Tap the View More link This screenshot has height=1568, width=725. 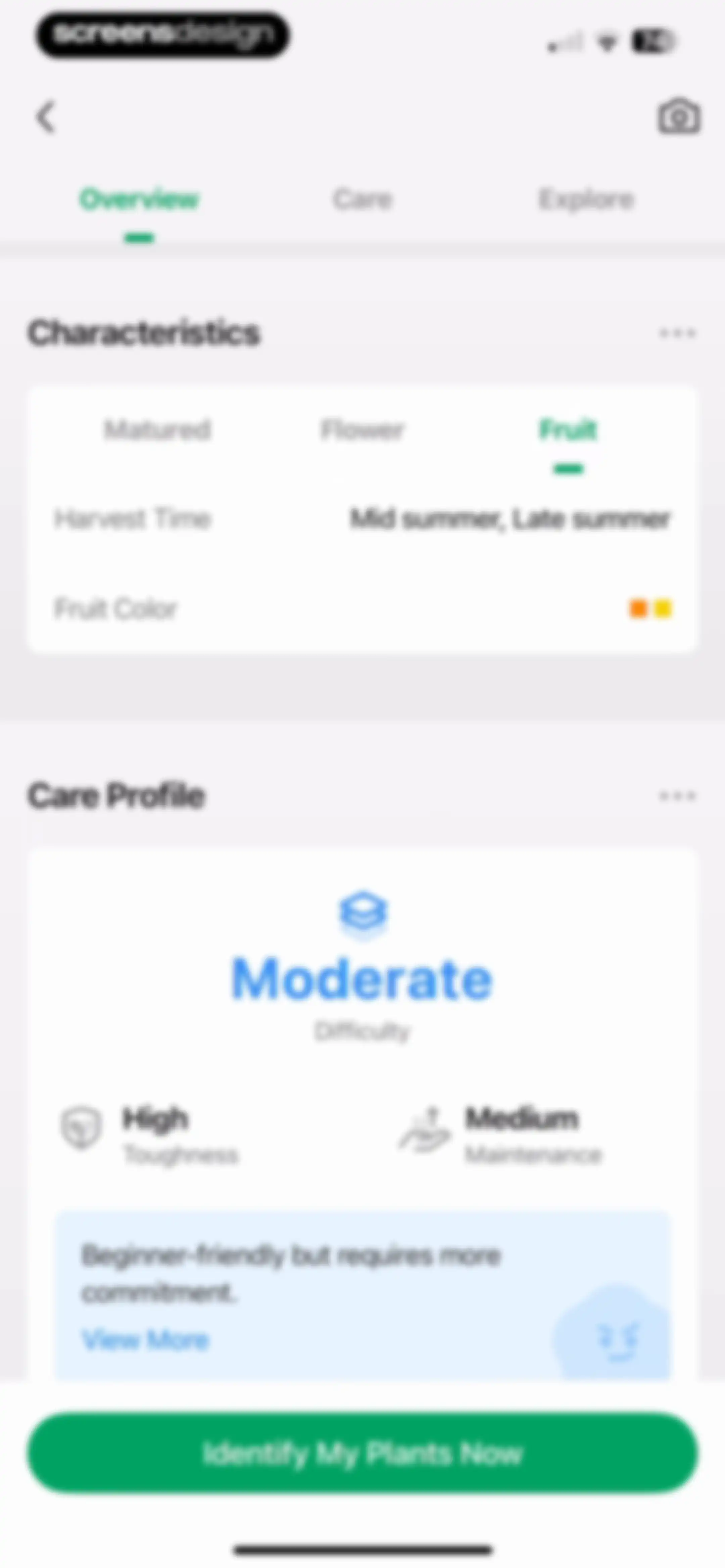[x=145, y=1339]
